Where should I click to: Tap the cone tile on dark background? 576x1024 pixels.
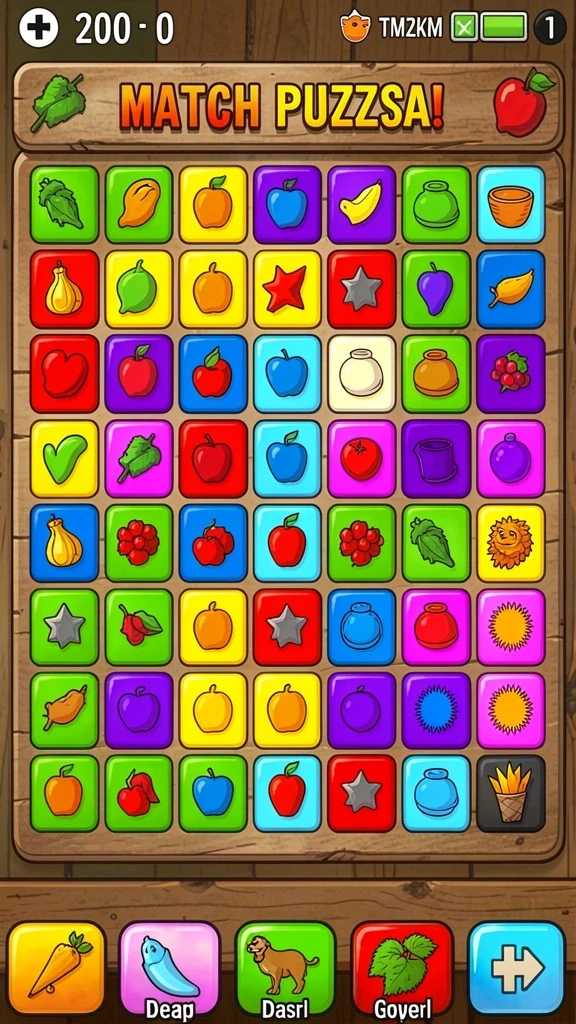tap(511, 793)
